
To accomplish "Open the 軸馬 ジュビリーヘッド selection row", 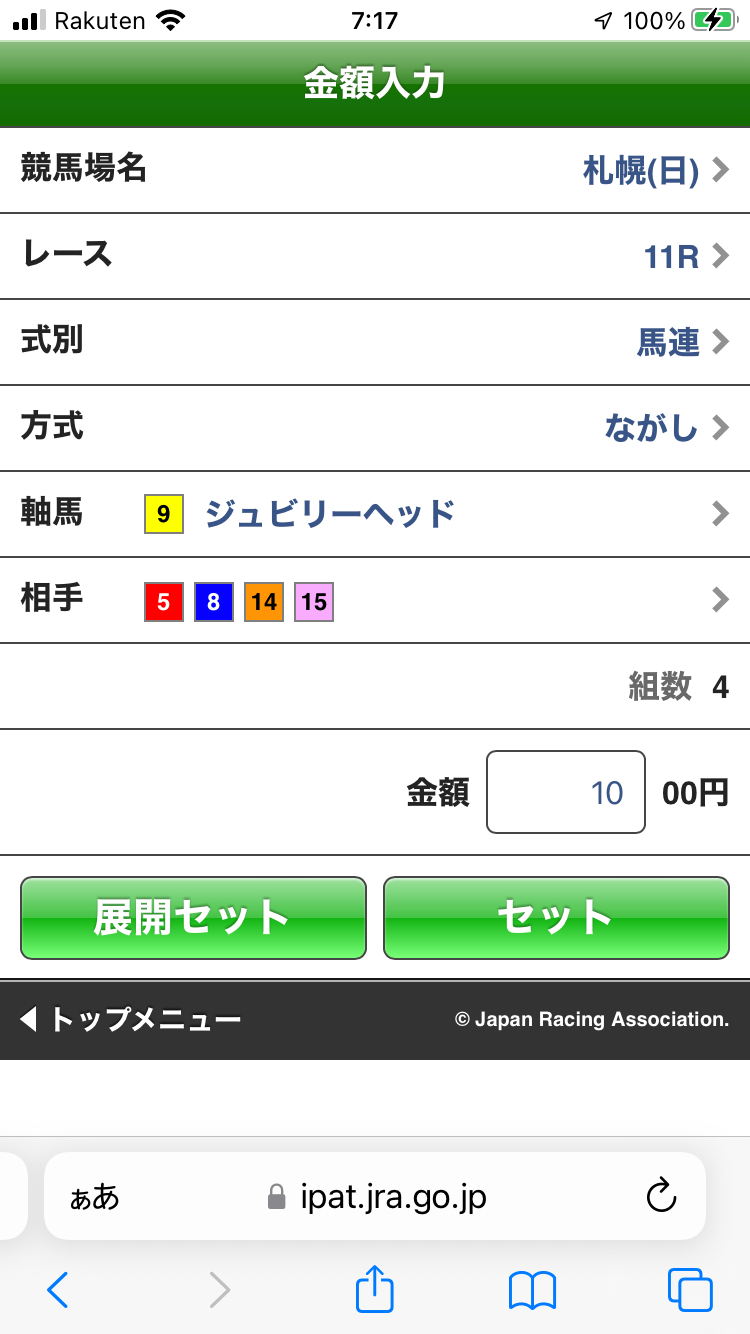I will [x=719, y=514].
